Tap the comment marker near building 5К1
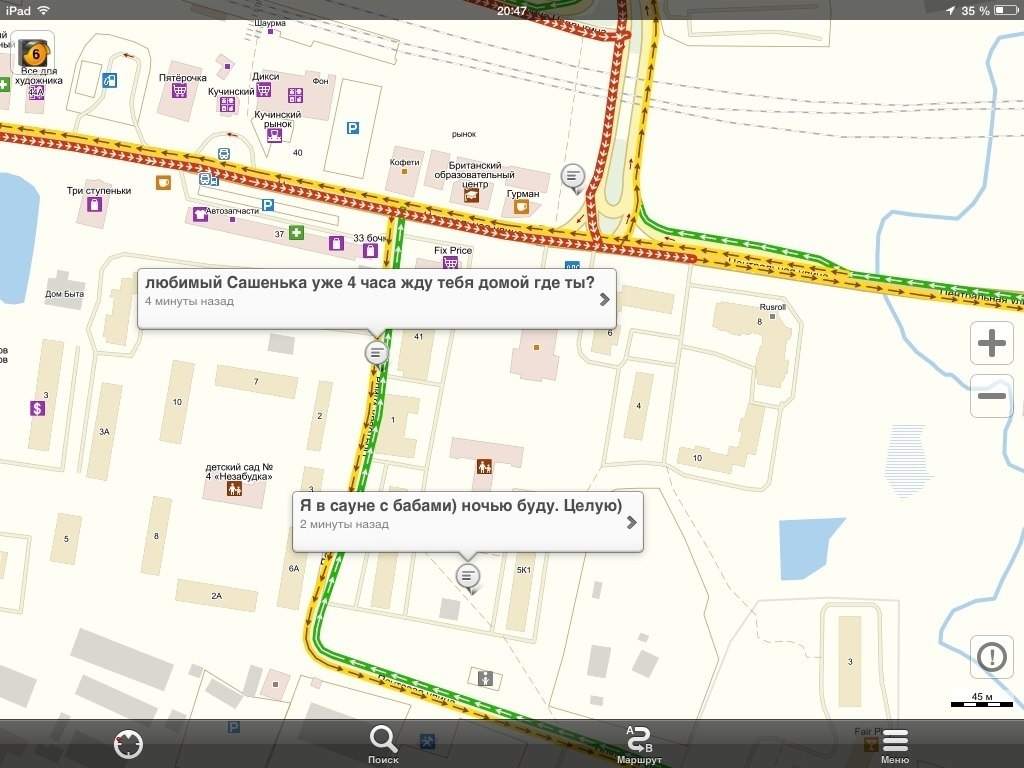 tap(468, 577)
